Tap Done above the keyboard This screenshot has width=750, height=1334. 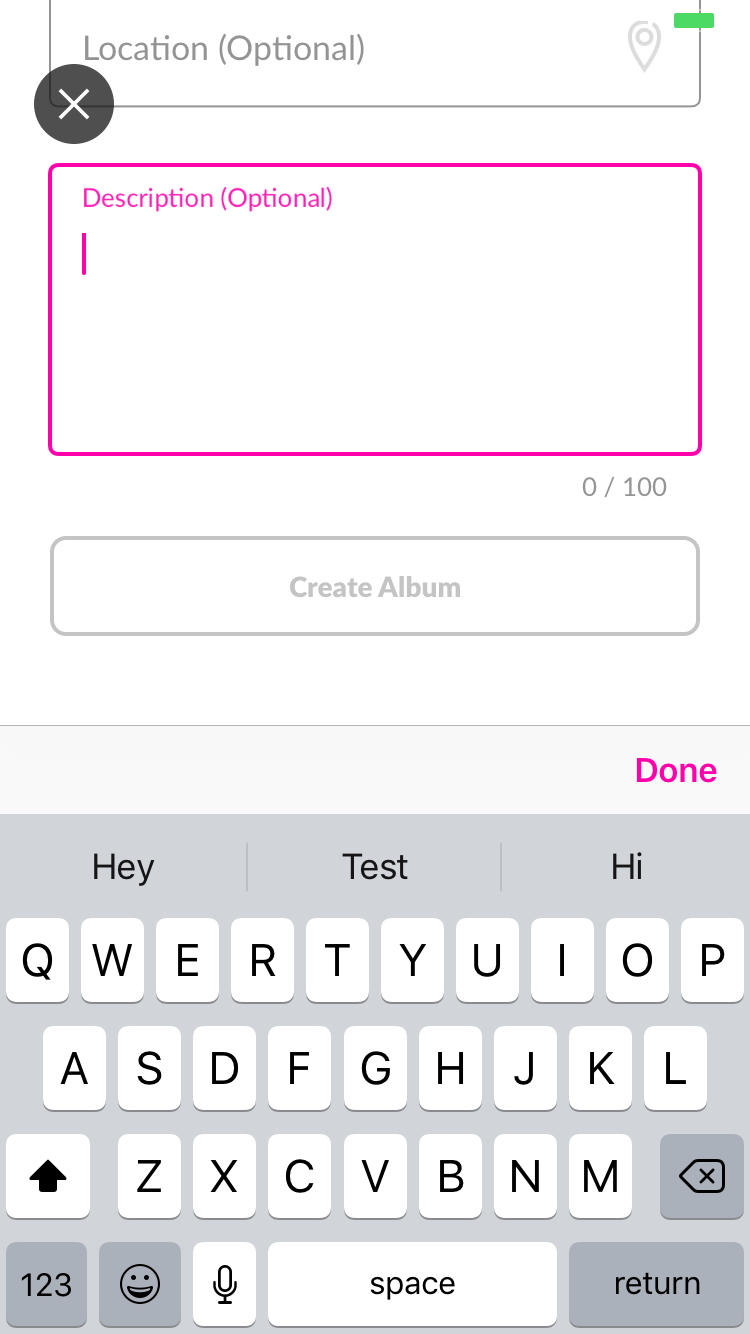tap(676, 770)
